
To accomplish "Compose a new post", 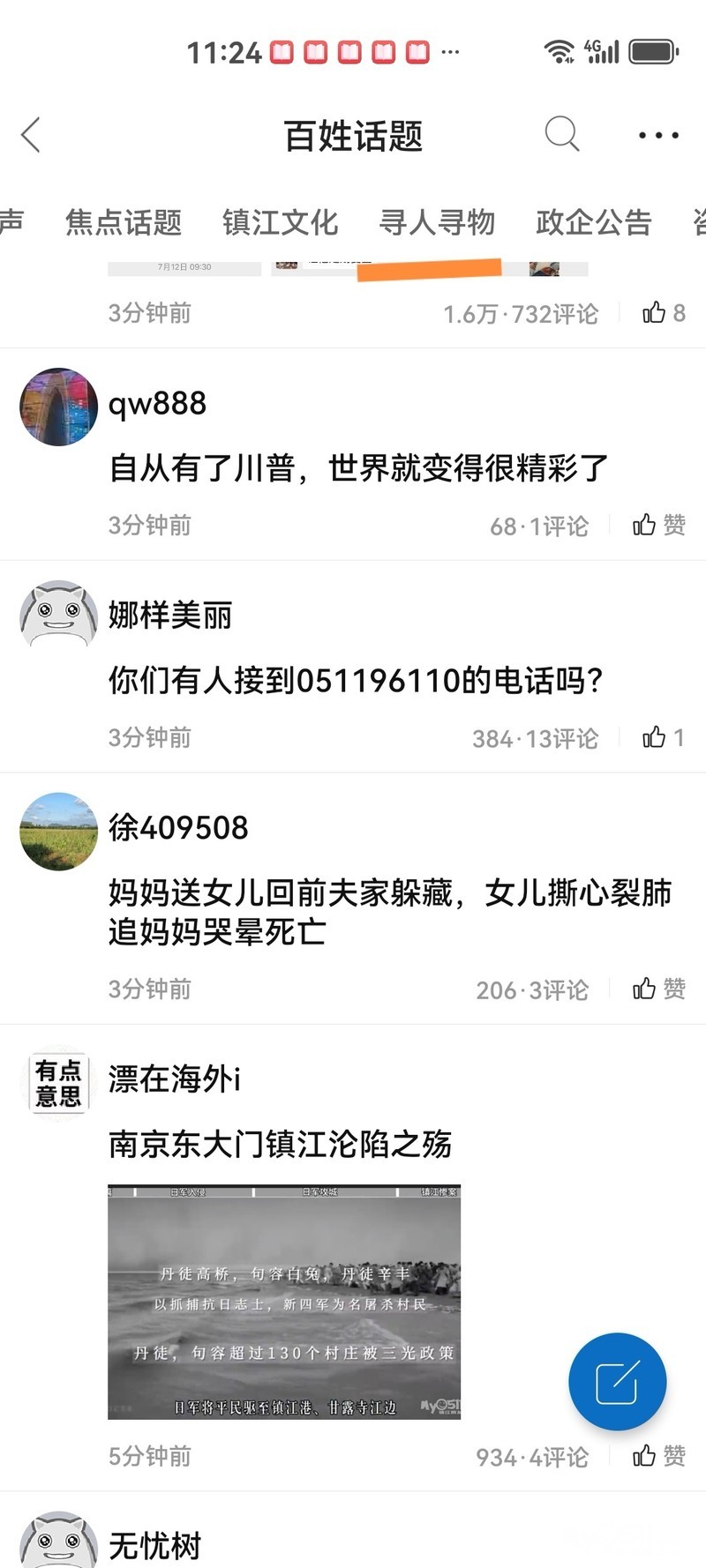I will point(617,1381).
